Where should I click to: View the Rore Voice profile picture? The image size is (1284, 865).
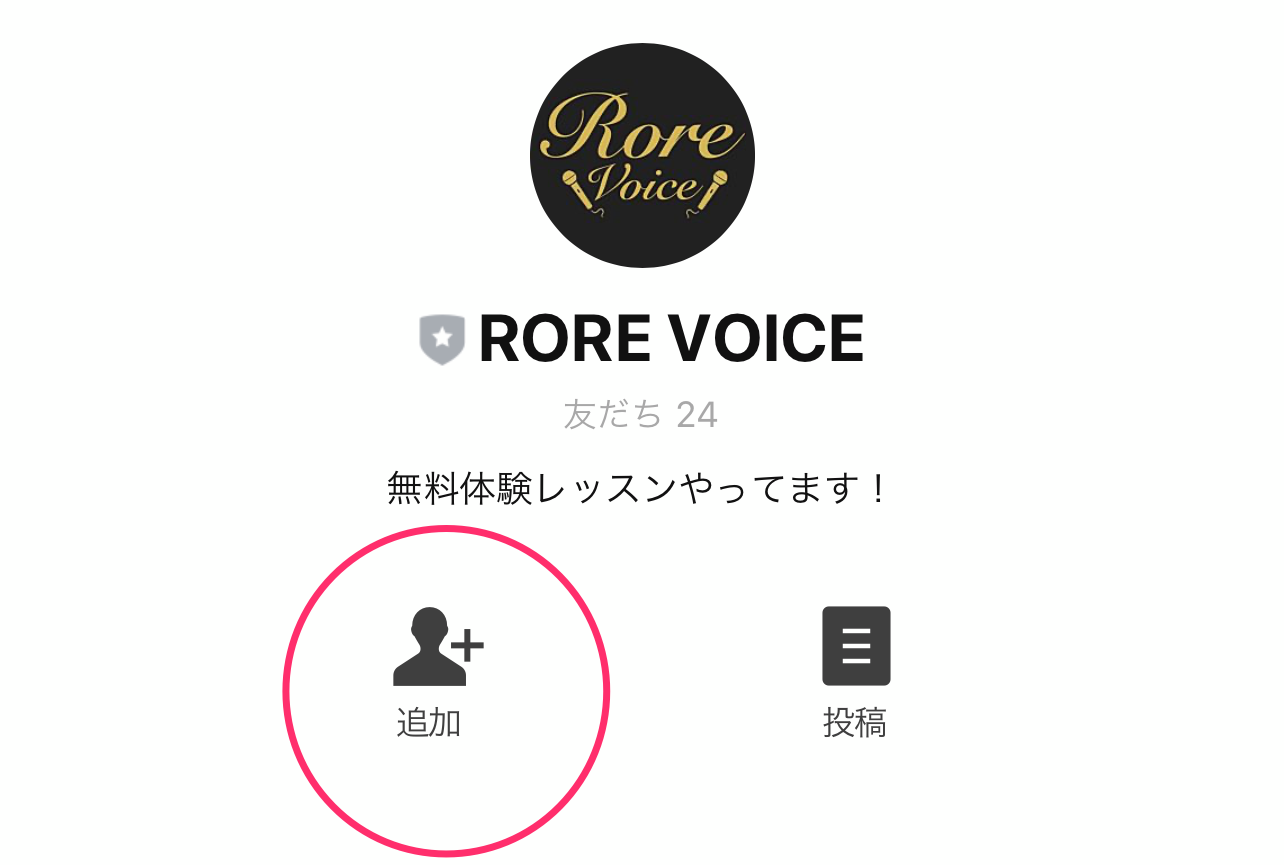(x=642, y=155)
